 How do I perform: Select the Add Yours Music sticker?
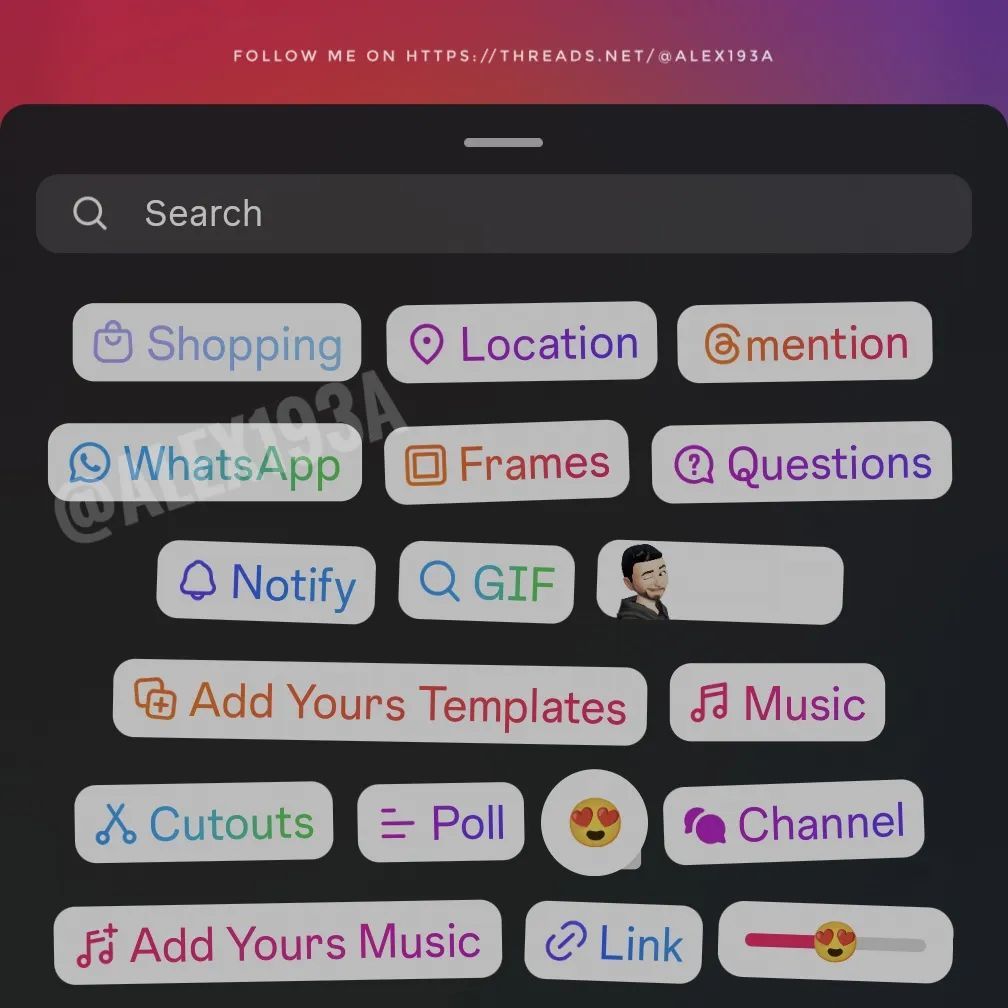pos(278,942)
